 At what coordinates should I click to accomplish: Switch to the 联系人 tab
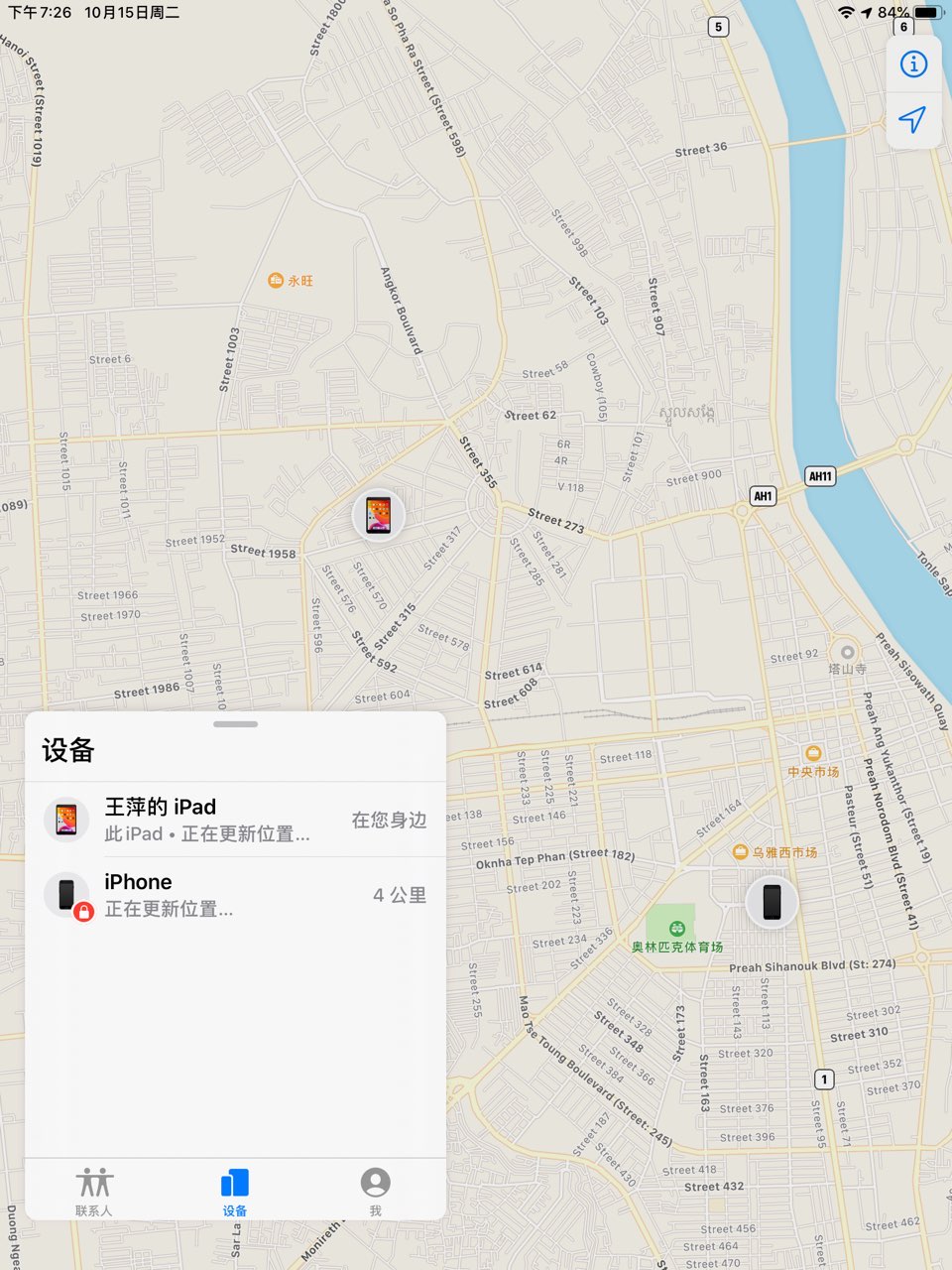pyautogui.click(x=94, y=1191)
